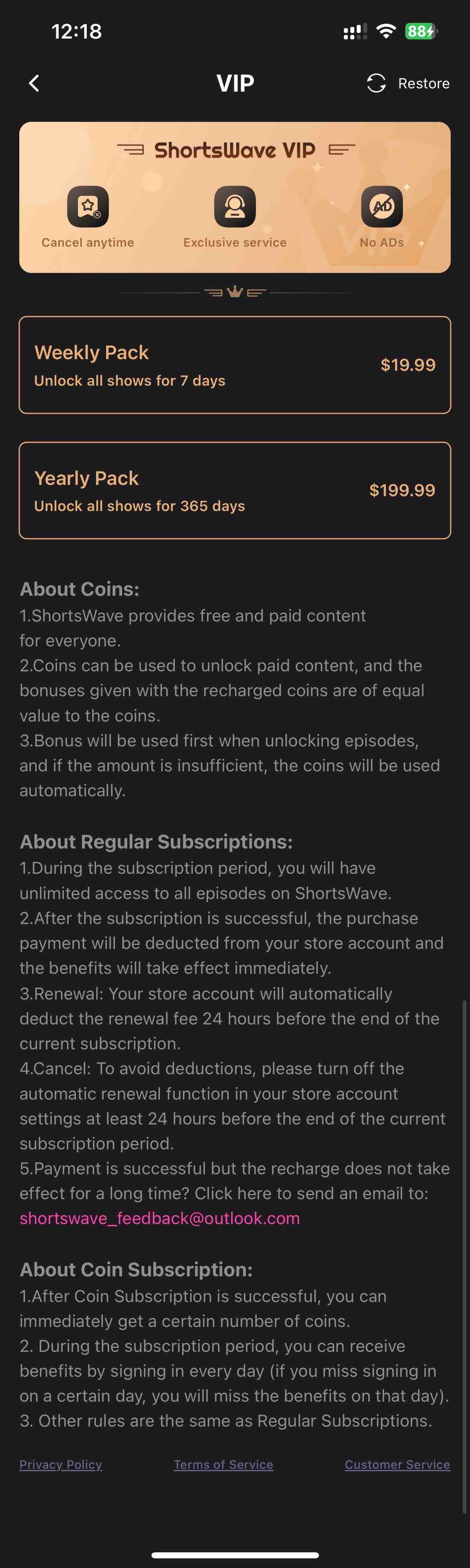Open the Privacy Policy link
The width and height of the screenshot is (470, 1568).
tap(61, 1464)
